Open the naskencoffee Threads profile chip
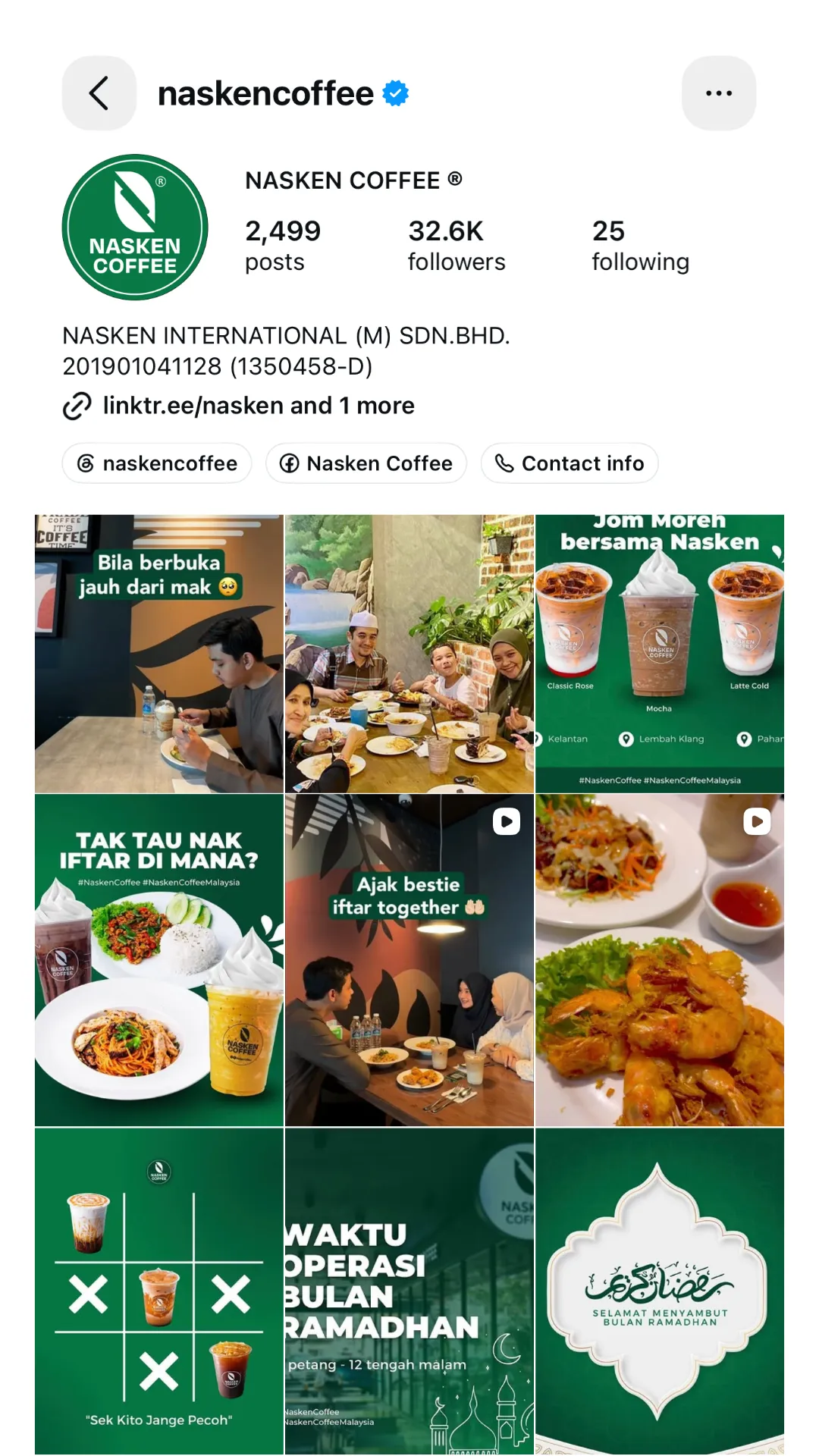 tap(157, 463)
